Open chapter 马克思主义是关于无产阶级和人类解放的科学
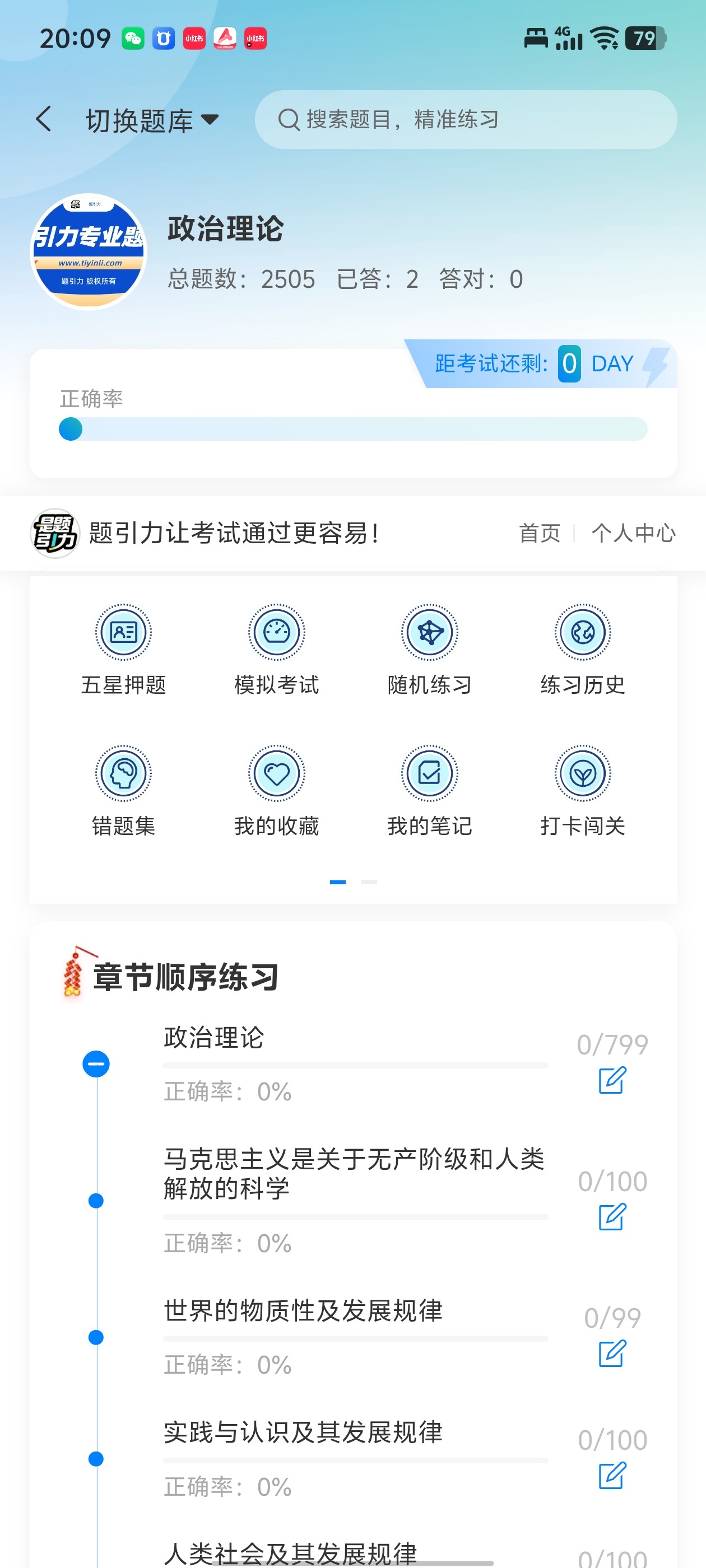 click(x=354, y=1173)
